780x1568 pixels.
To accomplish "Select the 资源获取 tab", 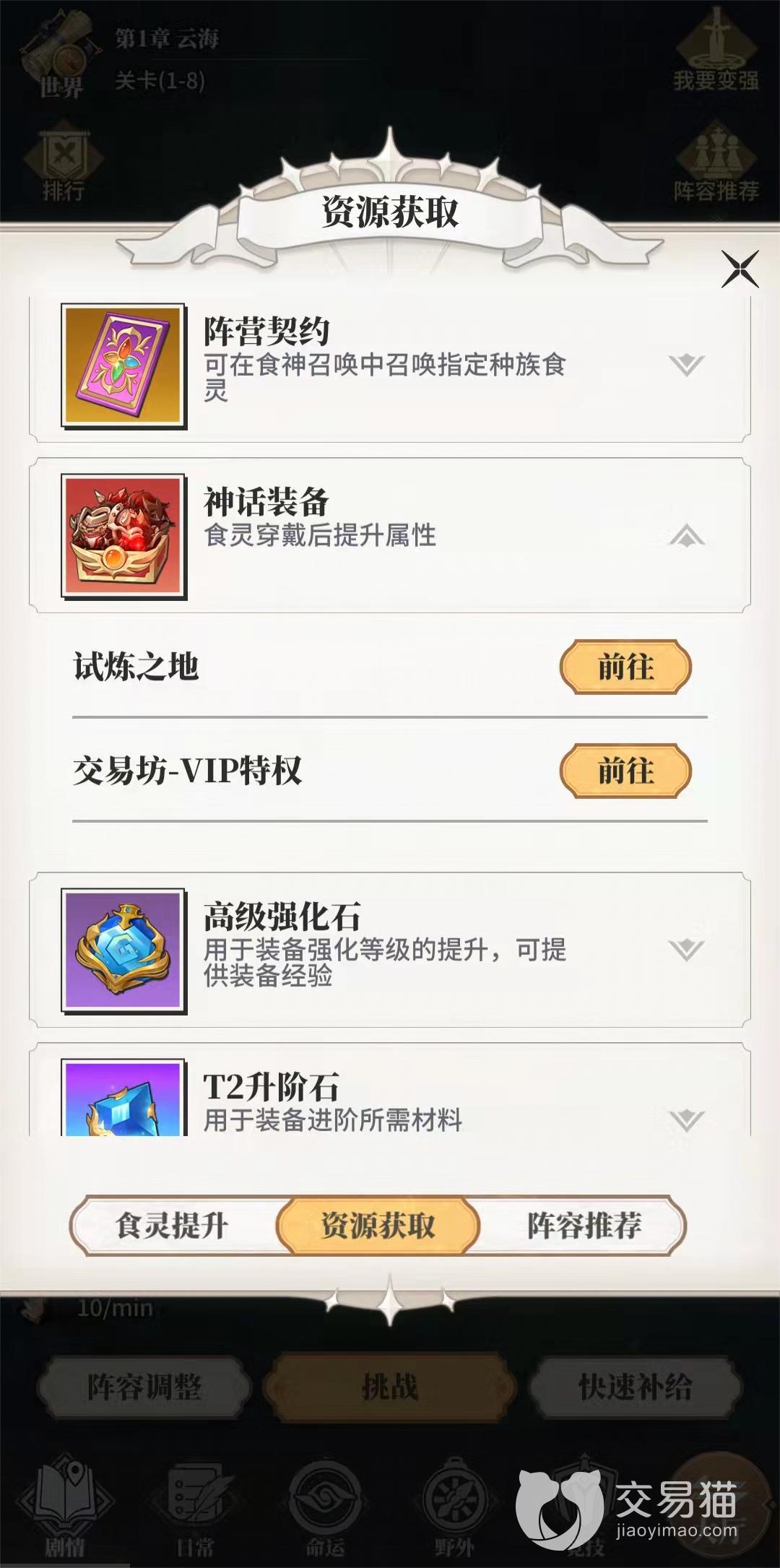I will tap(378, 1226).
